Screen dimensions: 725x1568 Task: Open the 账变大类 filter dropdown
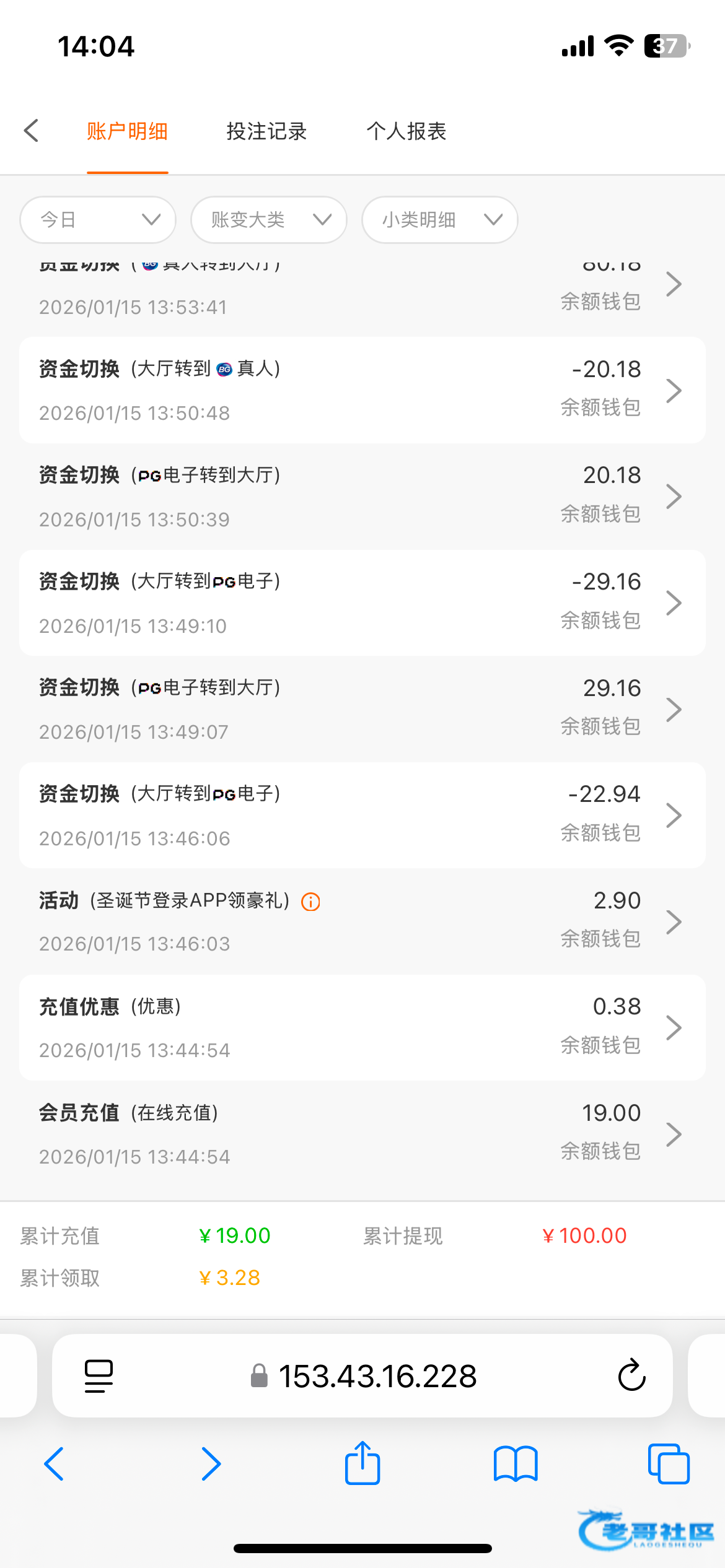tap(269, 220)
